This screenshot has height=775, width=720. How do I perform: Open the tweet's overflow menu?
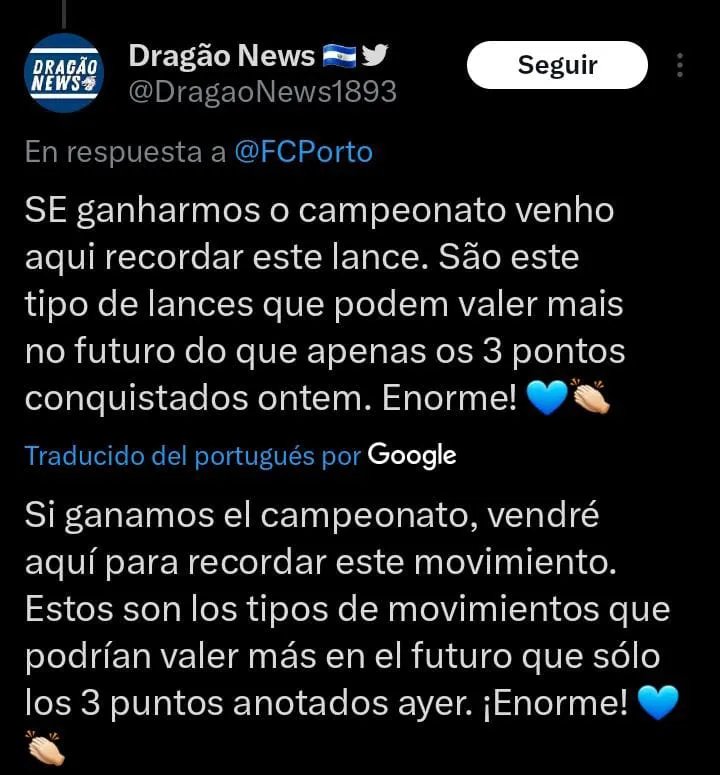[680, 66]
